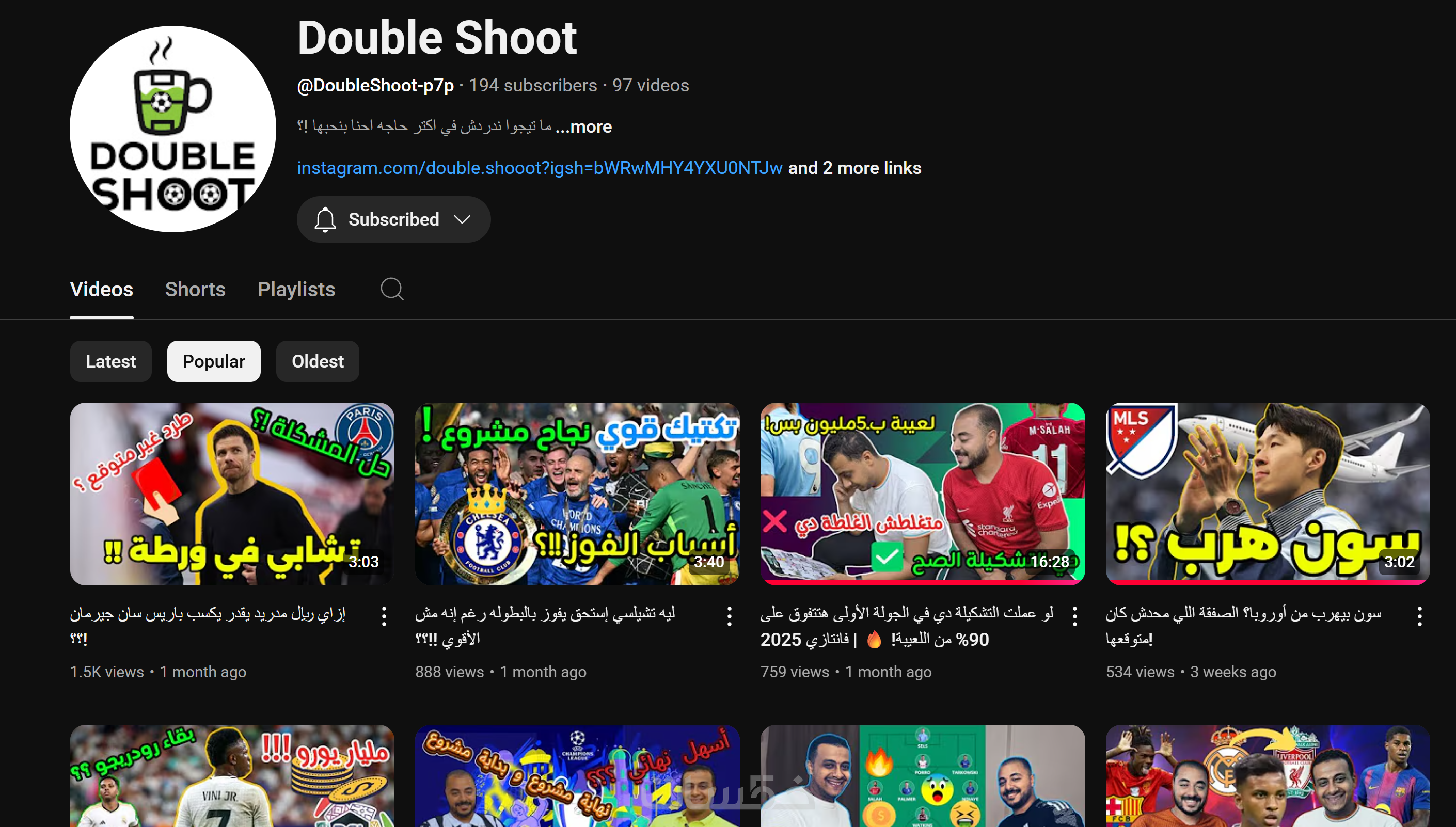This screenshot has width=1456, height=827.
Task: Select the Videos tab
Action: pos(101,289)
